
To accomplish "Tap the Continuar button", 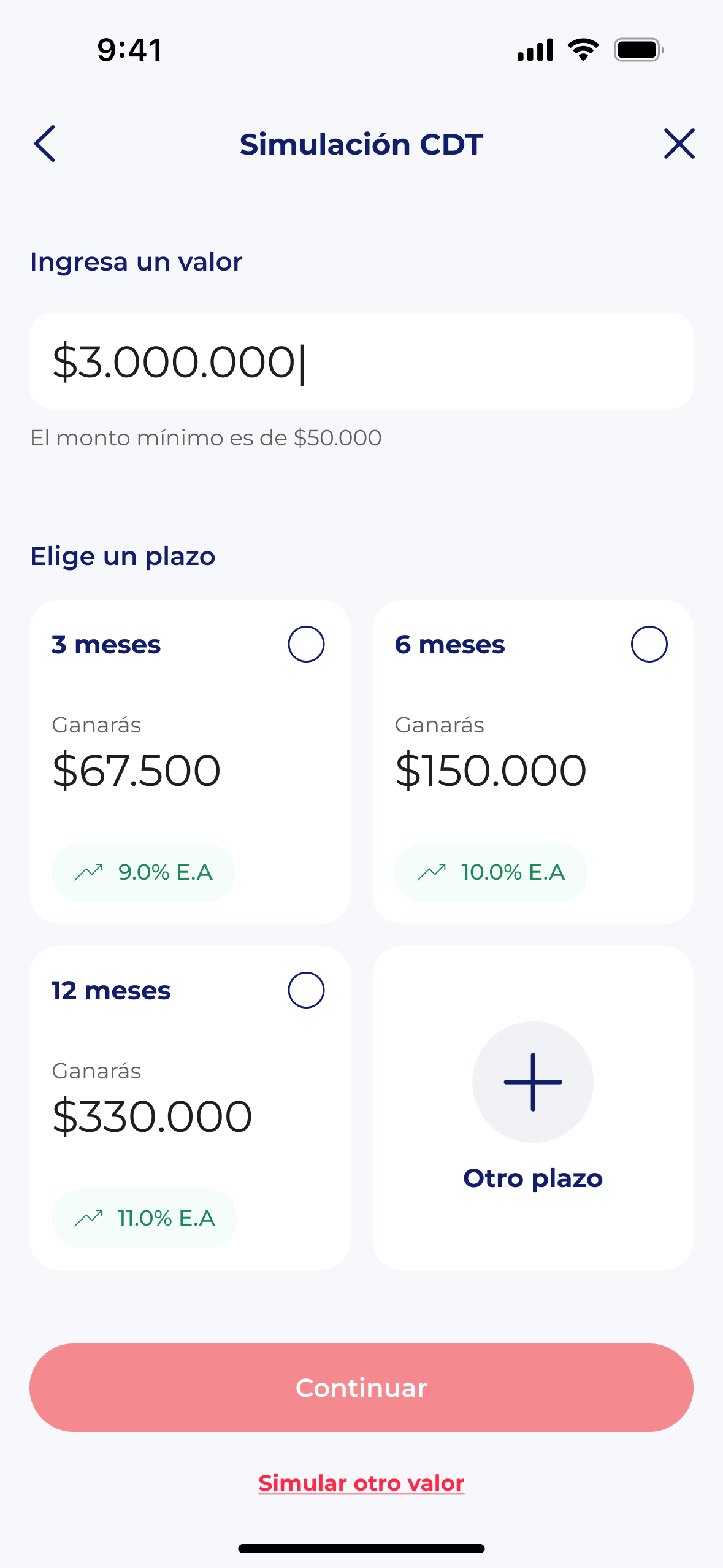I will (x=361, y=1388).
